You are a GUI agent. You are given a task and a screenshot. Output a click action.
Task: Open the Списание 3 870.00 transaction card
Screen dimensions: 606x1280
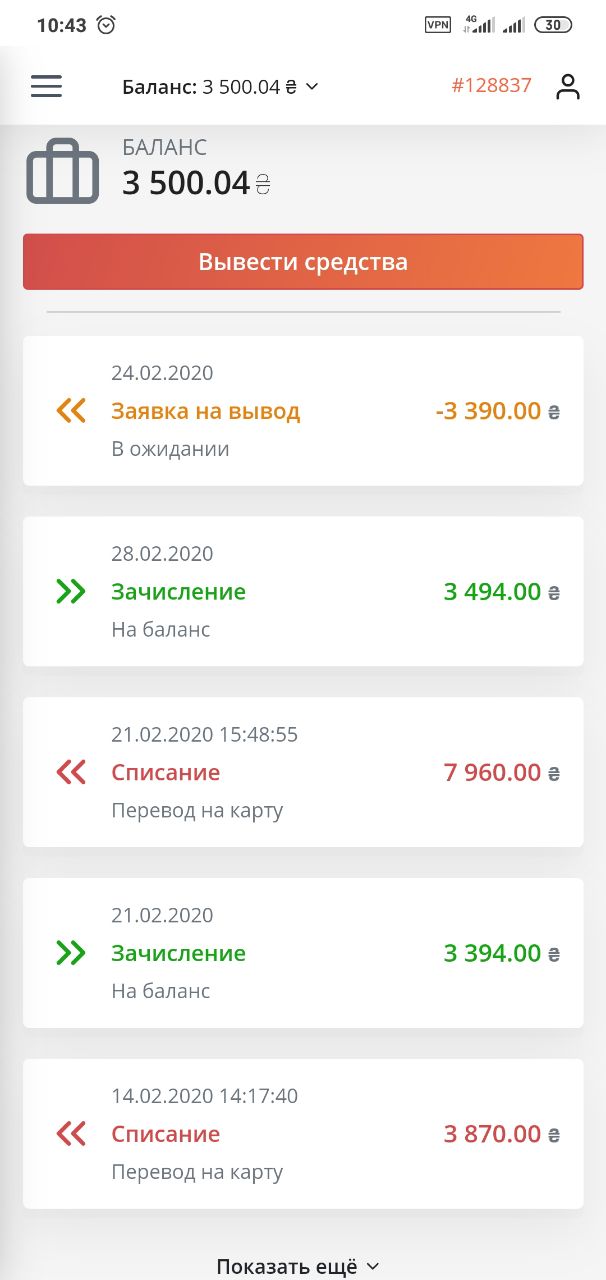[303, 1134]
